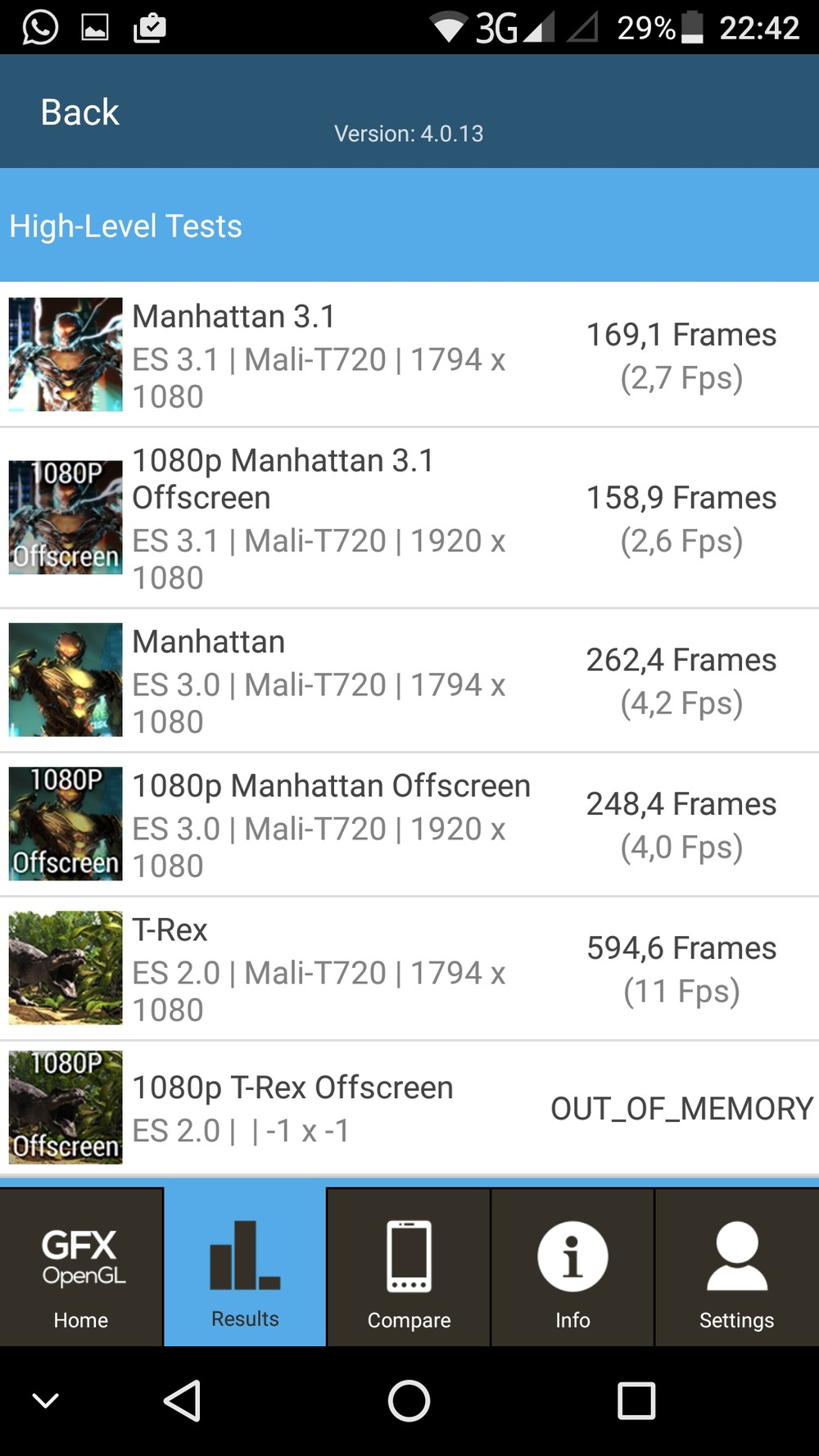819x1456 pixels.
Task: Select the Results tab
Action: 245,1267
